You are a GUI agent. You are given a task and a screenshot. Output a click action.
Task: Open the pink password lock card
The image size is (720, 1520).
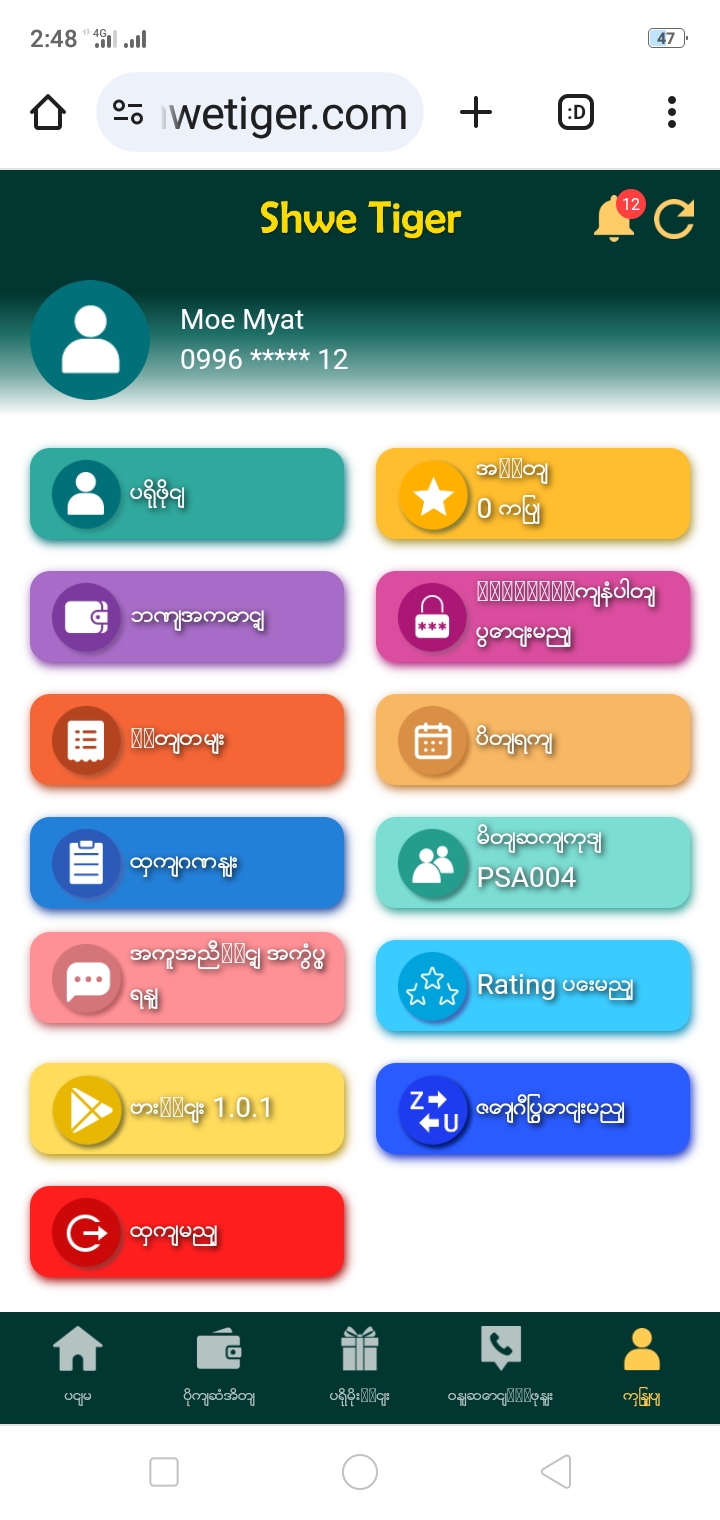(533, 617)
